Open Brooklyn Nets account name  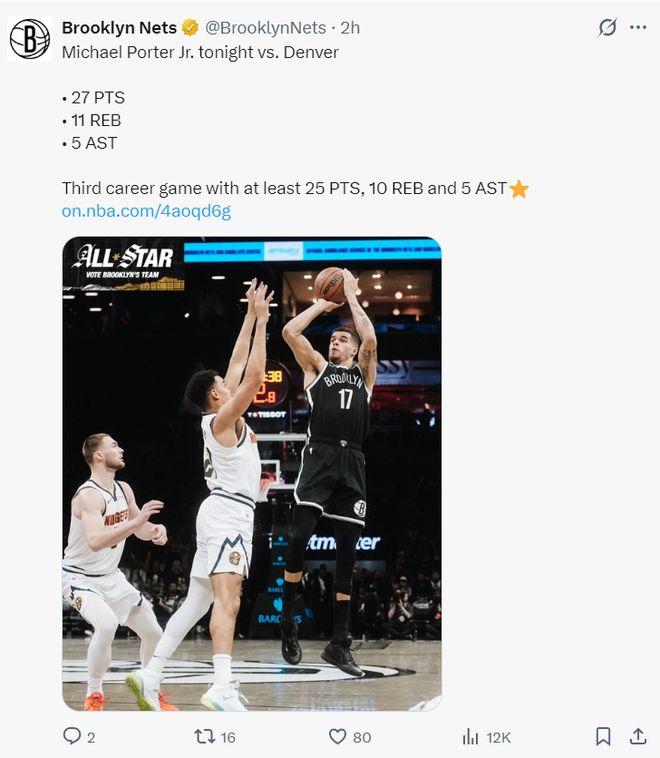click(119, 28)
